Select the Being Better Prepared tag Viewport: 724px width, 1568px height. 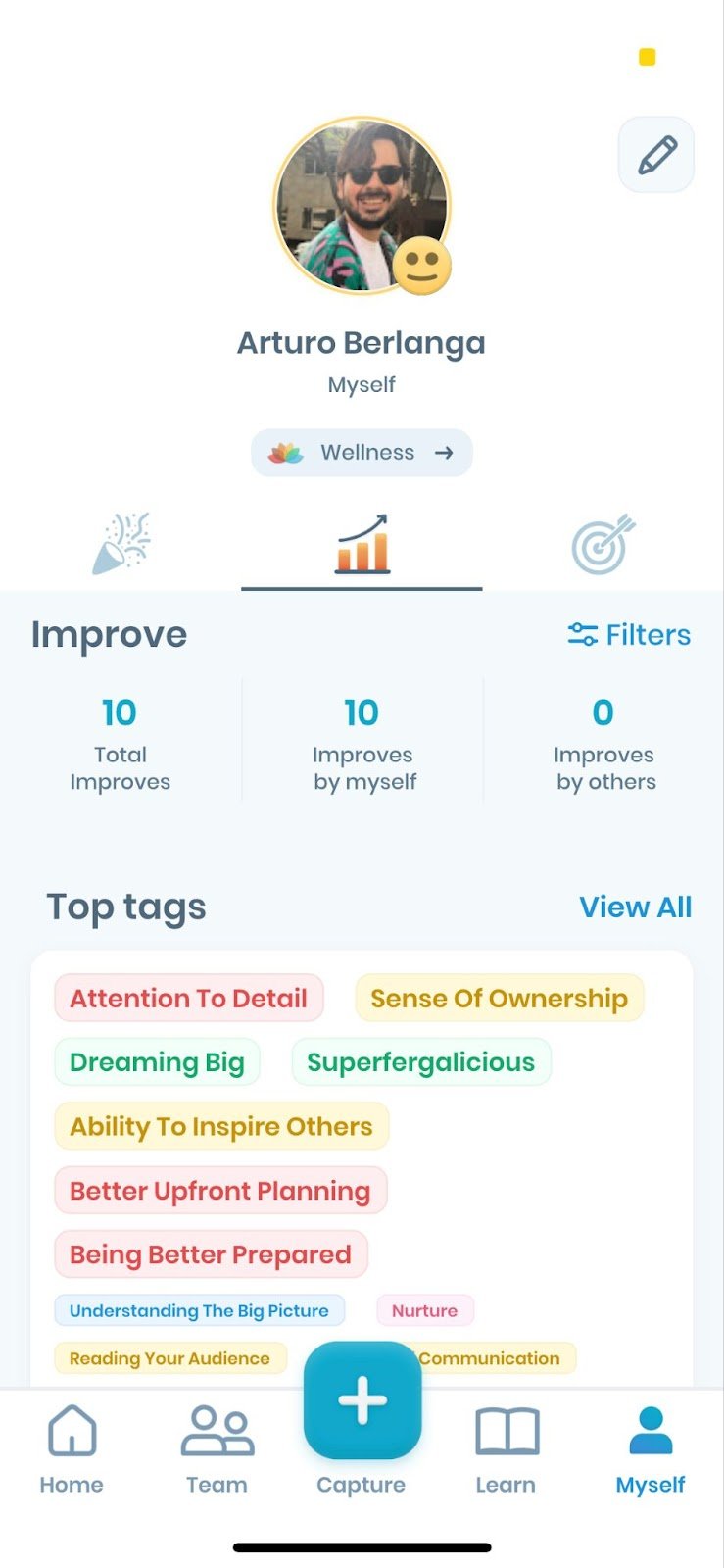click(x=211, y=1254)
